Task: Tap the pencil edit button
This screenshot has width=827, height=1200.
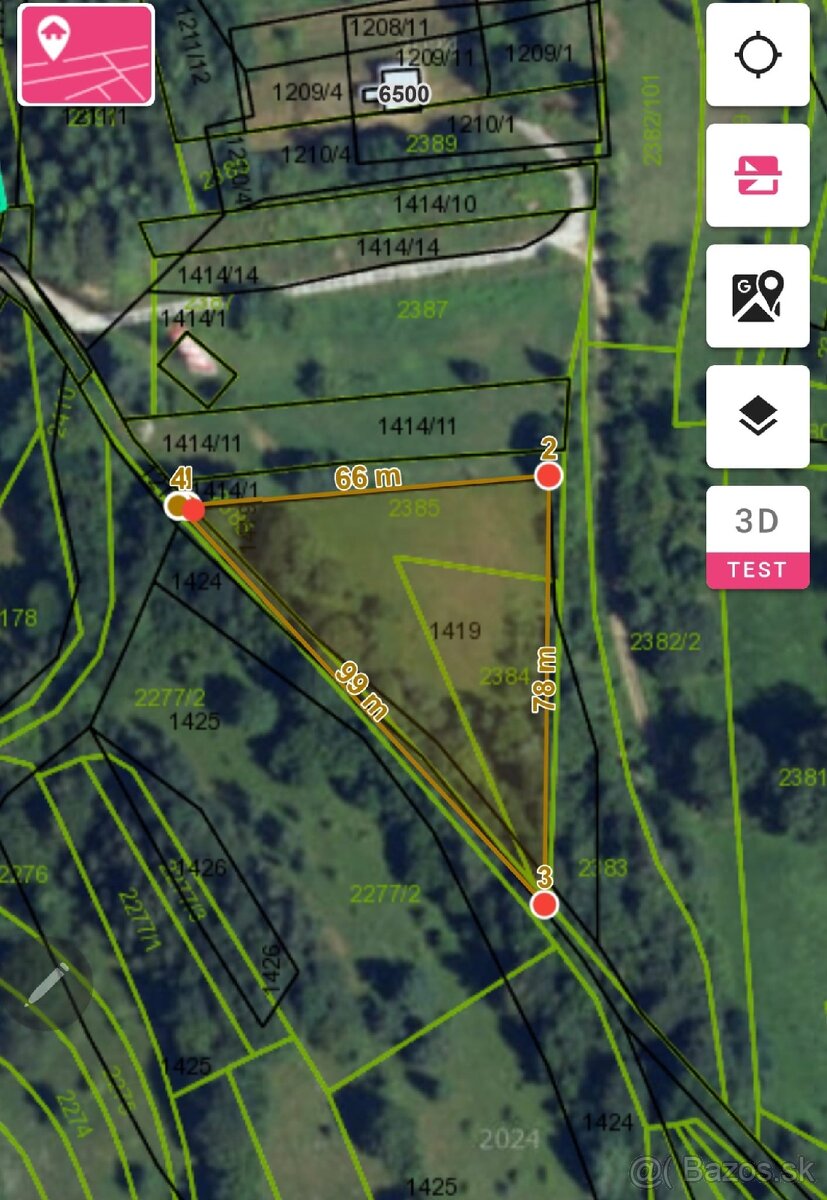Action: [x=48, y=984]
